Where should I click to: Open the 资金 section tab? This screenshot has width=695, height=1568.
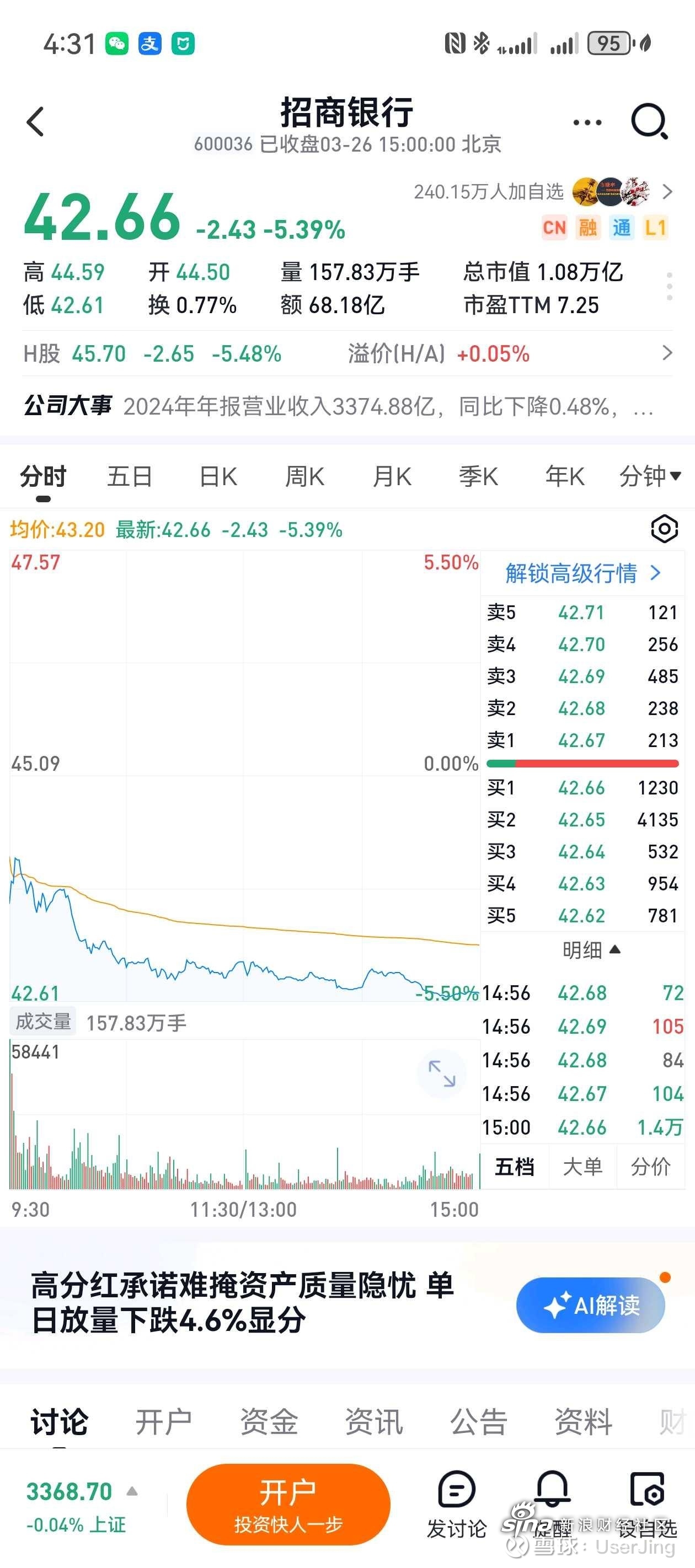pos(269,1422)
